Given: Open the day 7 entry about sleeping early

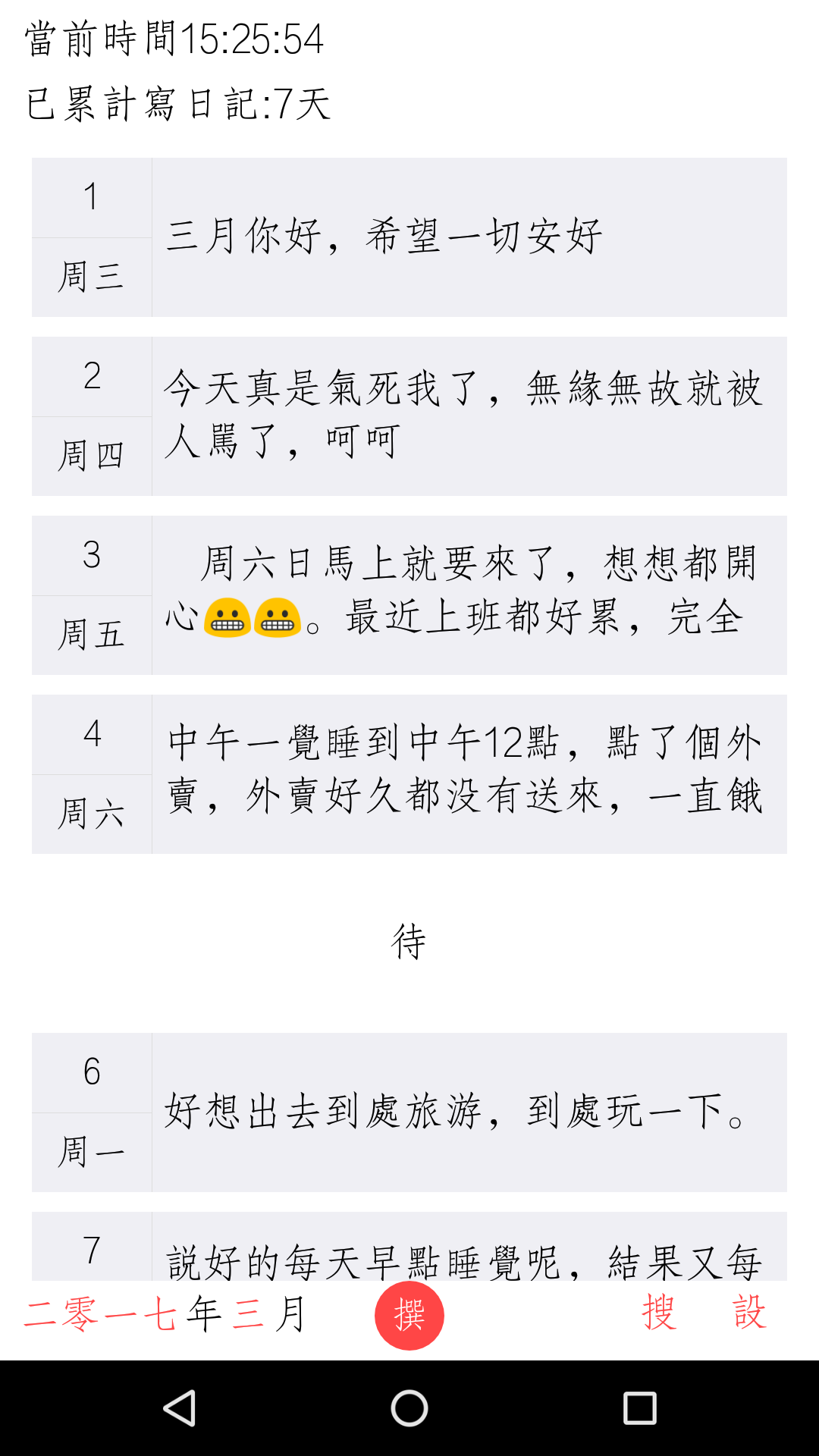Looking at the screenshot, I should [409, 1247].
